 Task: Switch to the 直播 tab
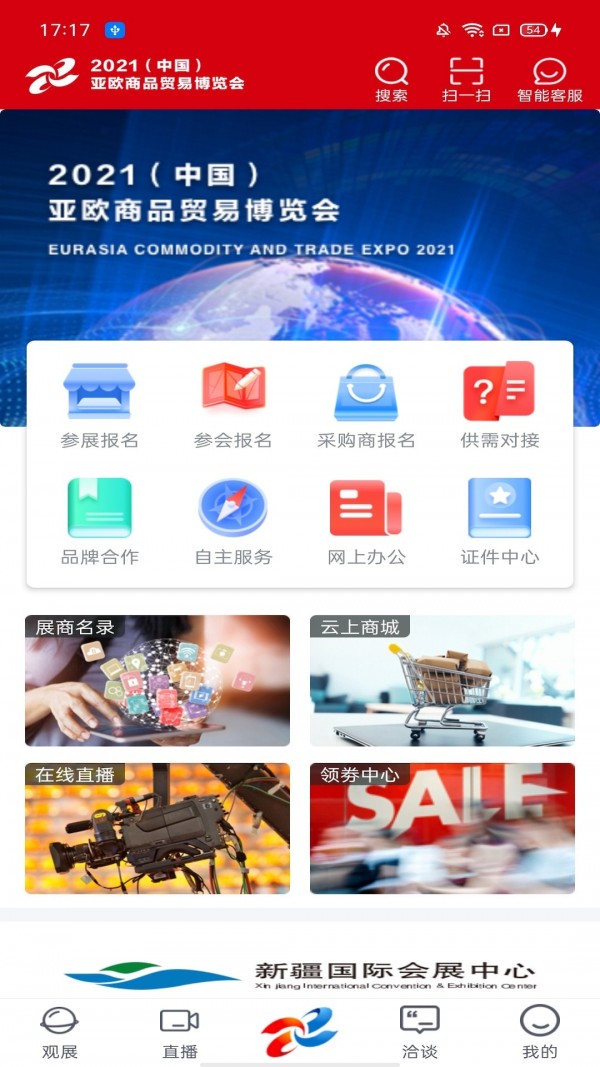(180, 1033)
